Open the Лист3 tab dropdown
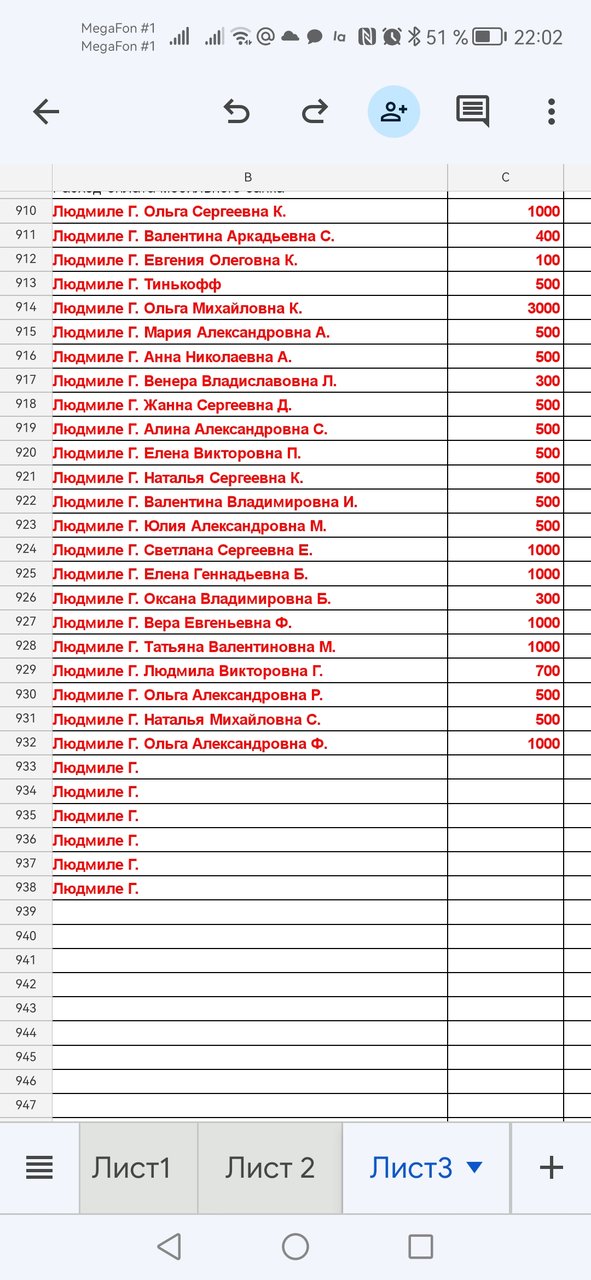This screenshot has width=591, height=1280. 475,1167
